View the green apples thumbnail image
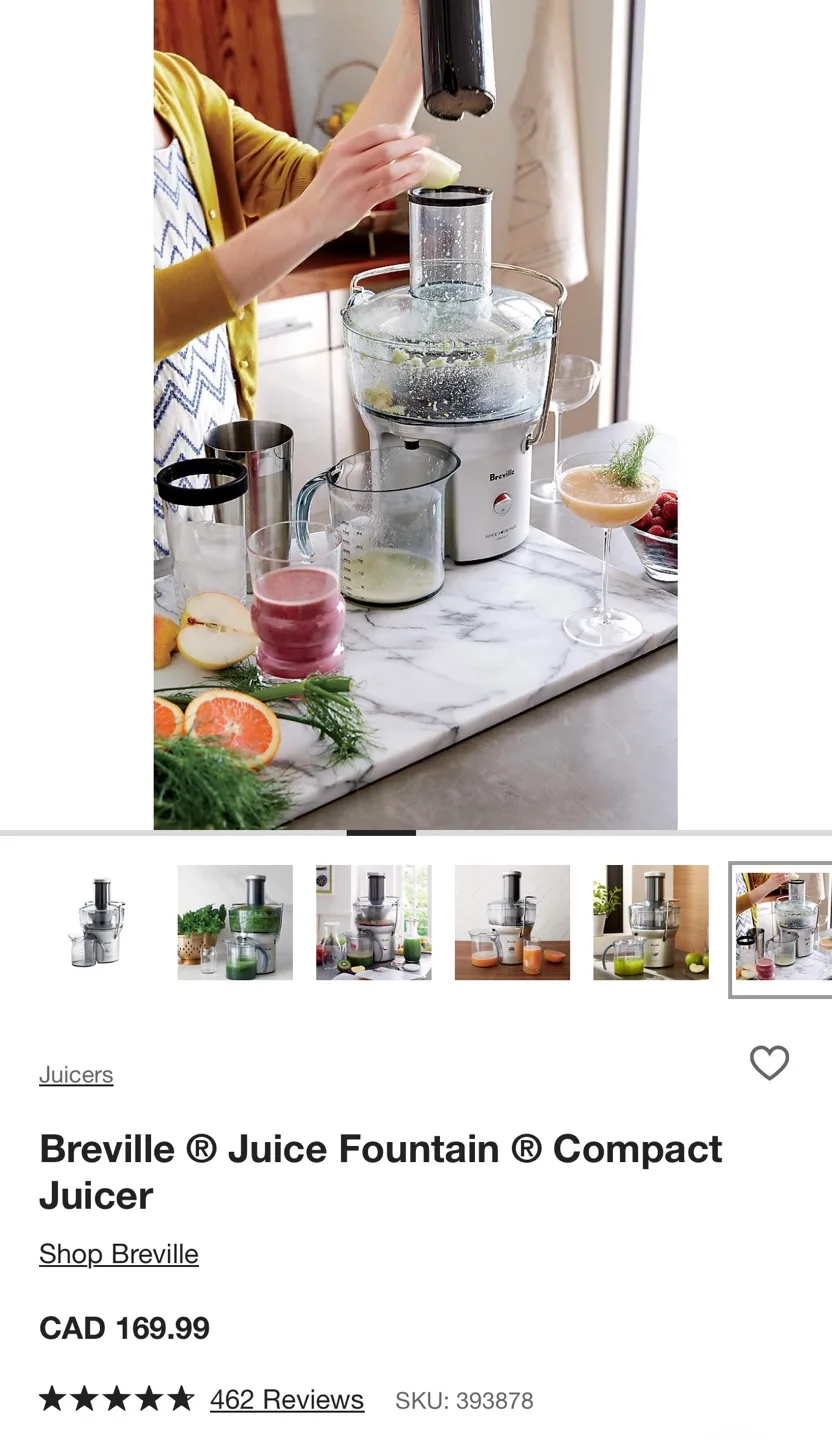 651,922
